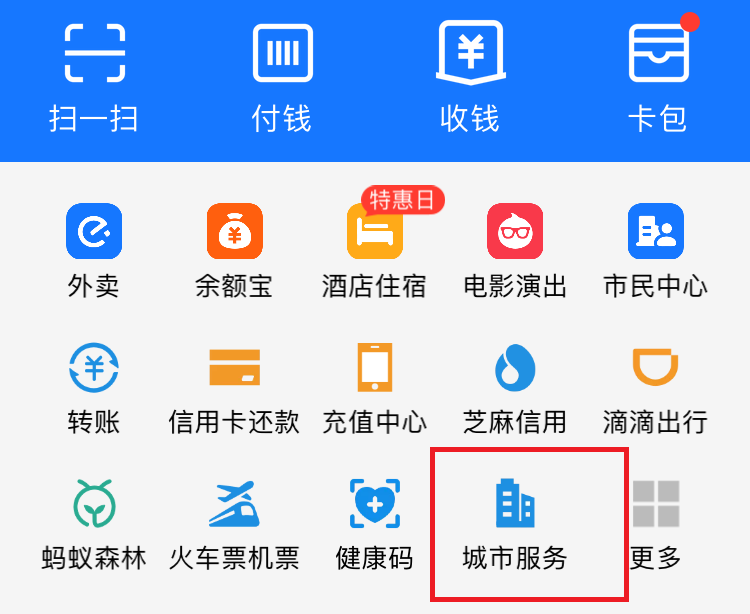
Task: Open 信用卡还款 credit card repayment
Action: coord(234,386)
